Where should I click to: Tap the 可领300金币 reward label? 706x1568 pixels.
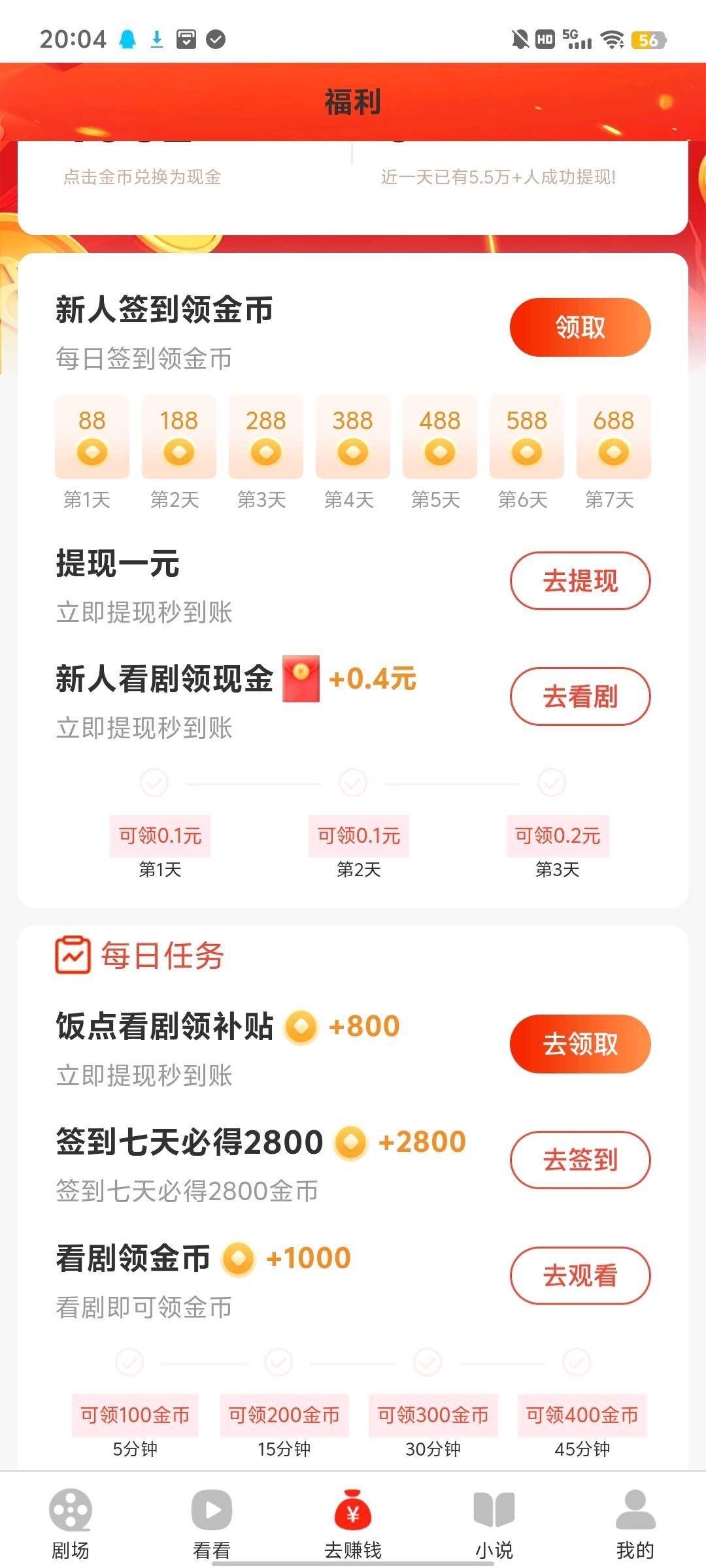433,1415
